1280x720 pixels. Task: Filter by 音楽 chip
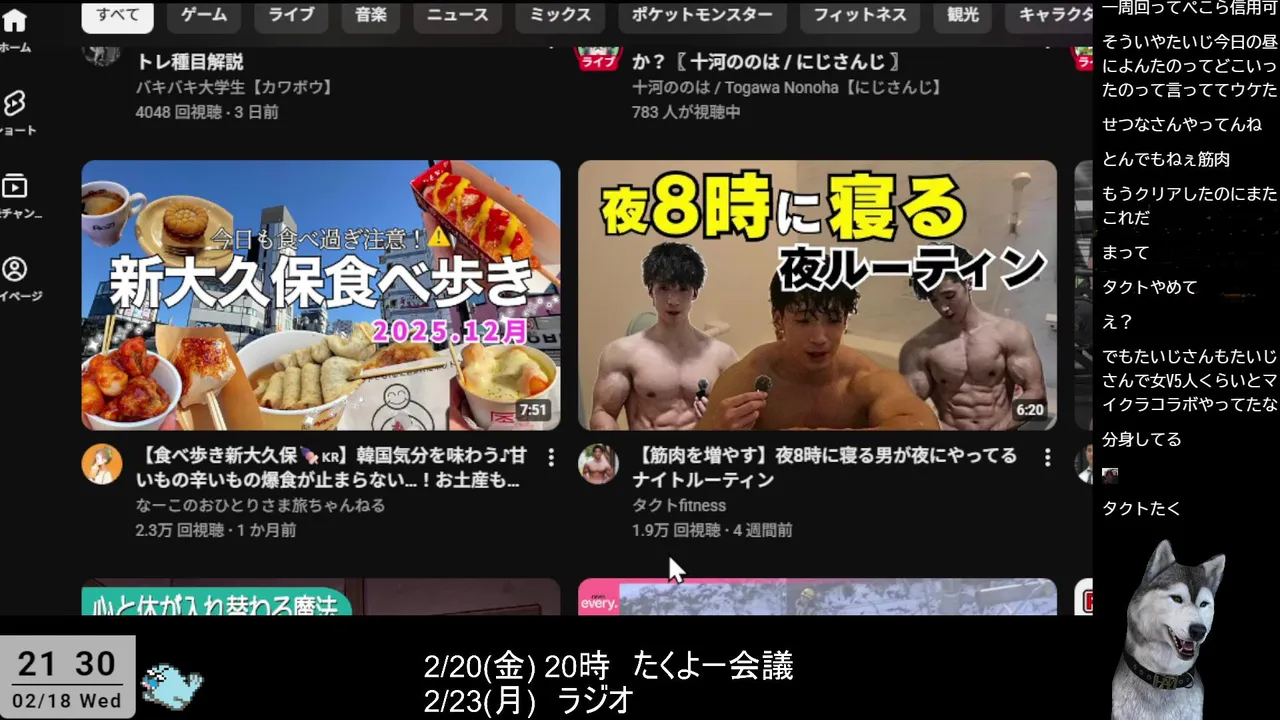pos(371,15)
